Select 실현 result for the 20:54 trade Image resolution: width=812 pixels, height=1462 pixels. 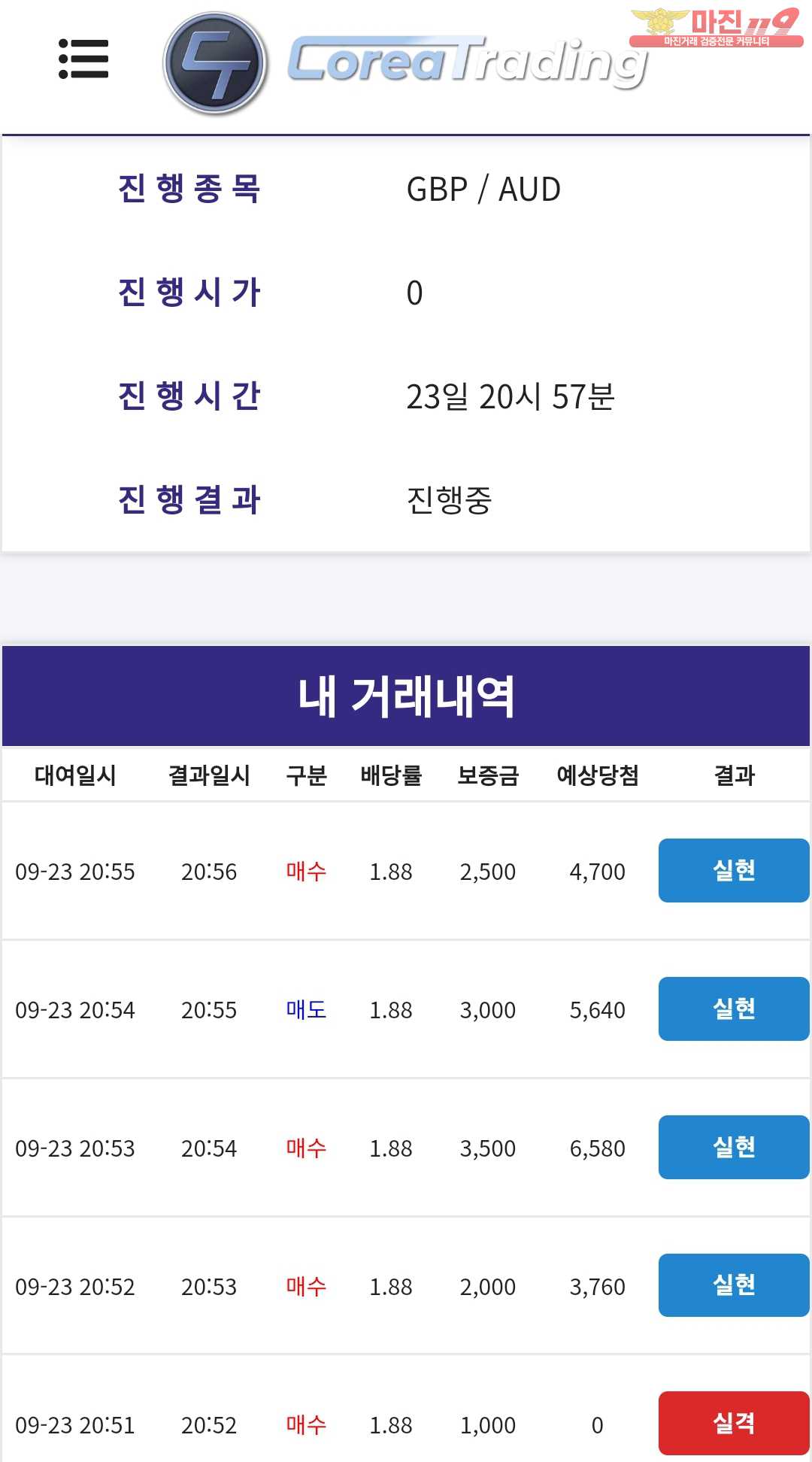pos(734,1009)
